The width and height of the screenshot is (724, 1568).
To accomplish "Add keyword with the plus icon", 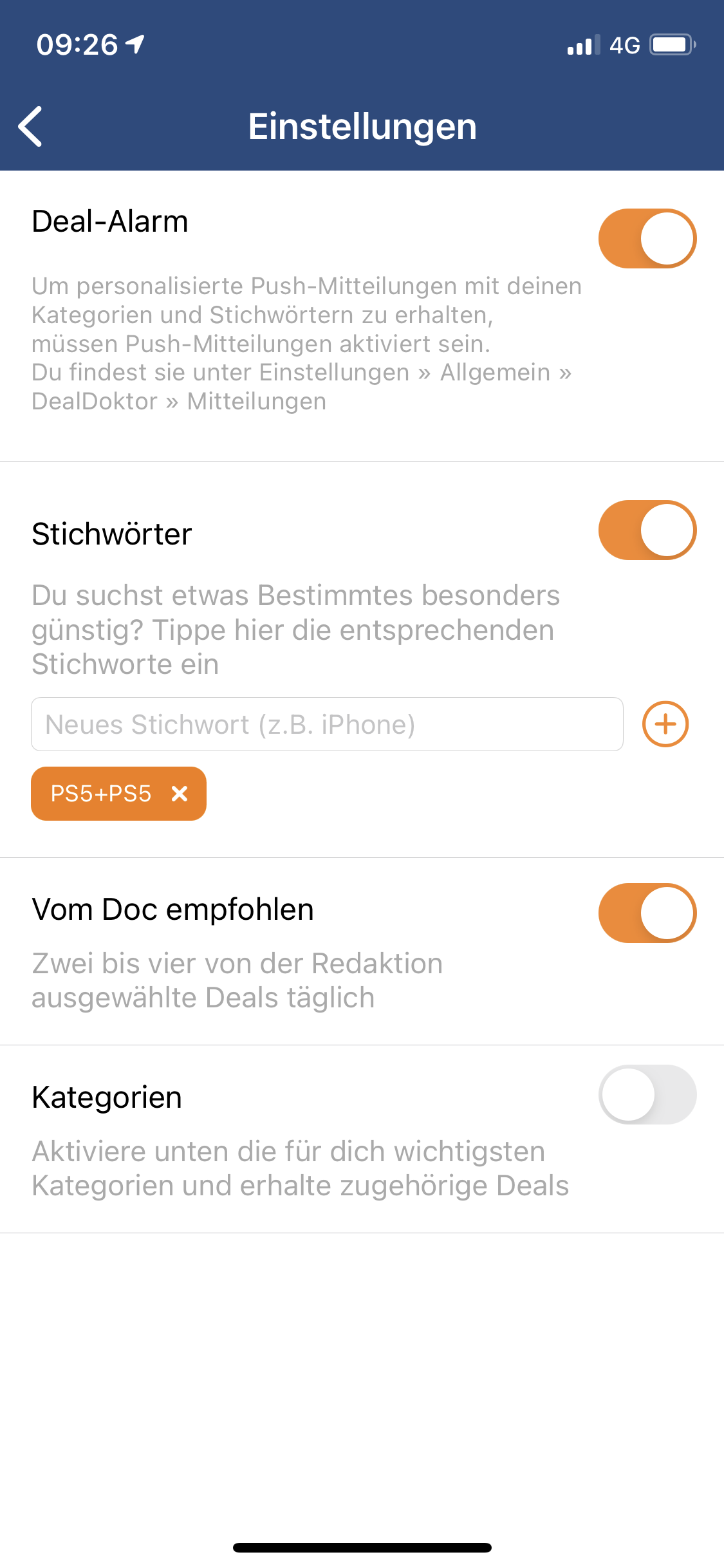I will click(665, 724).
